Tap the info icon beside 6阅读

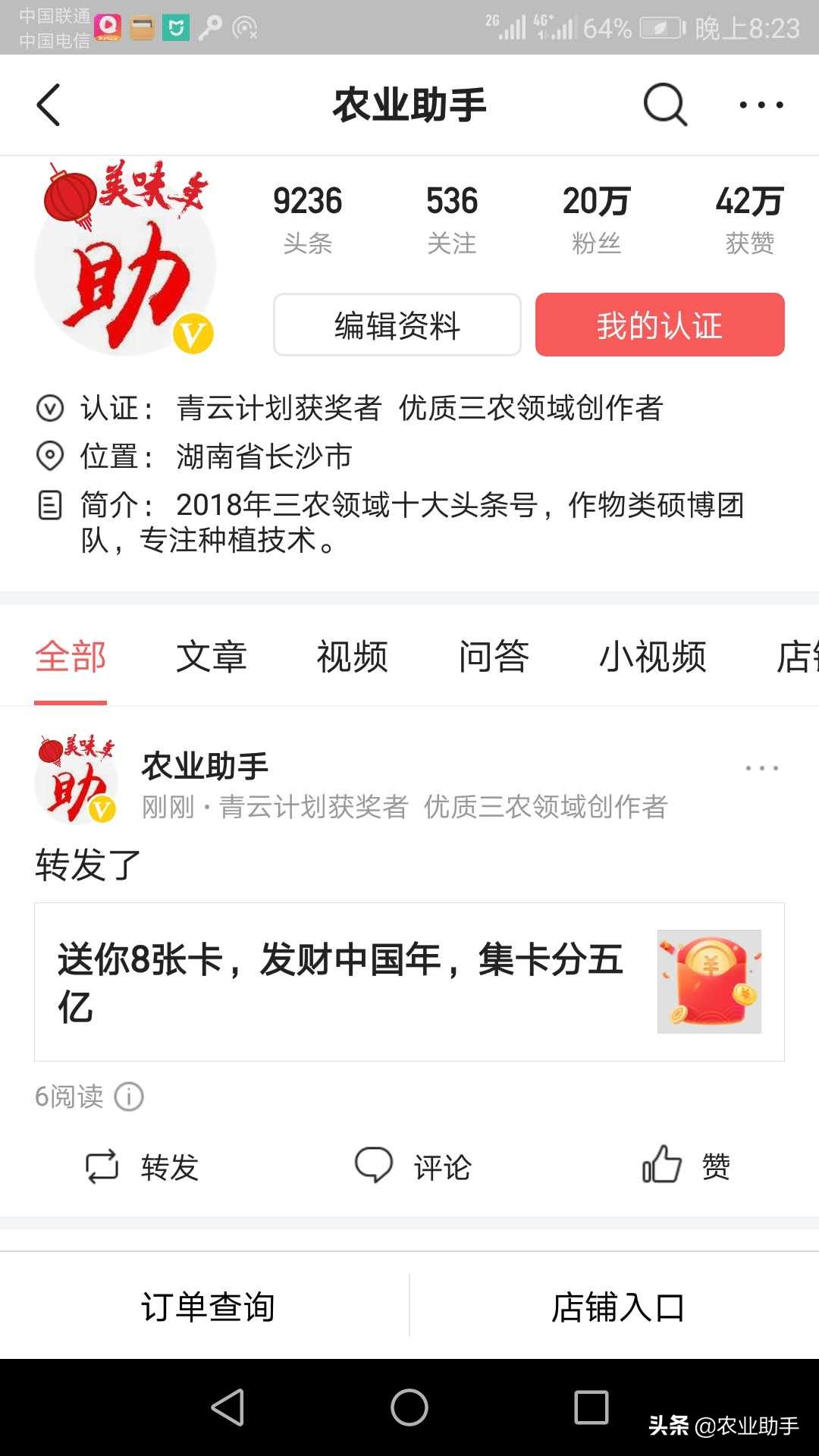(127, 1097)
